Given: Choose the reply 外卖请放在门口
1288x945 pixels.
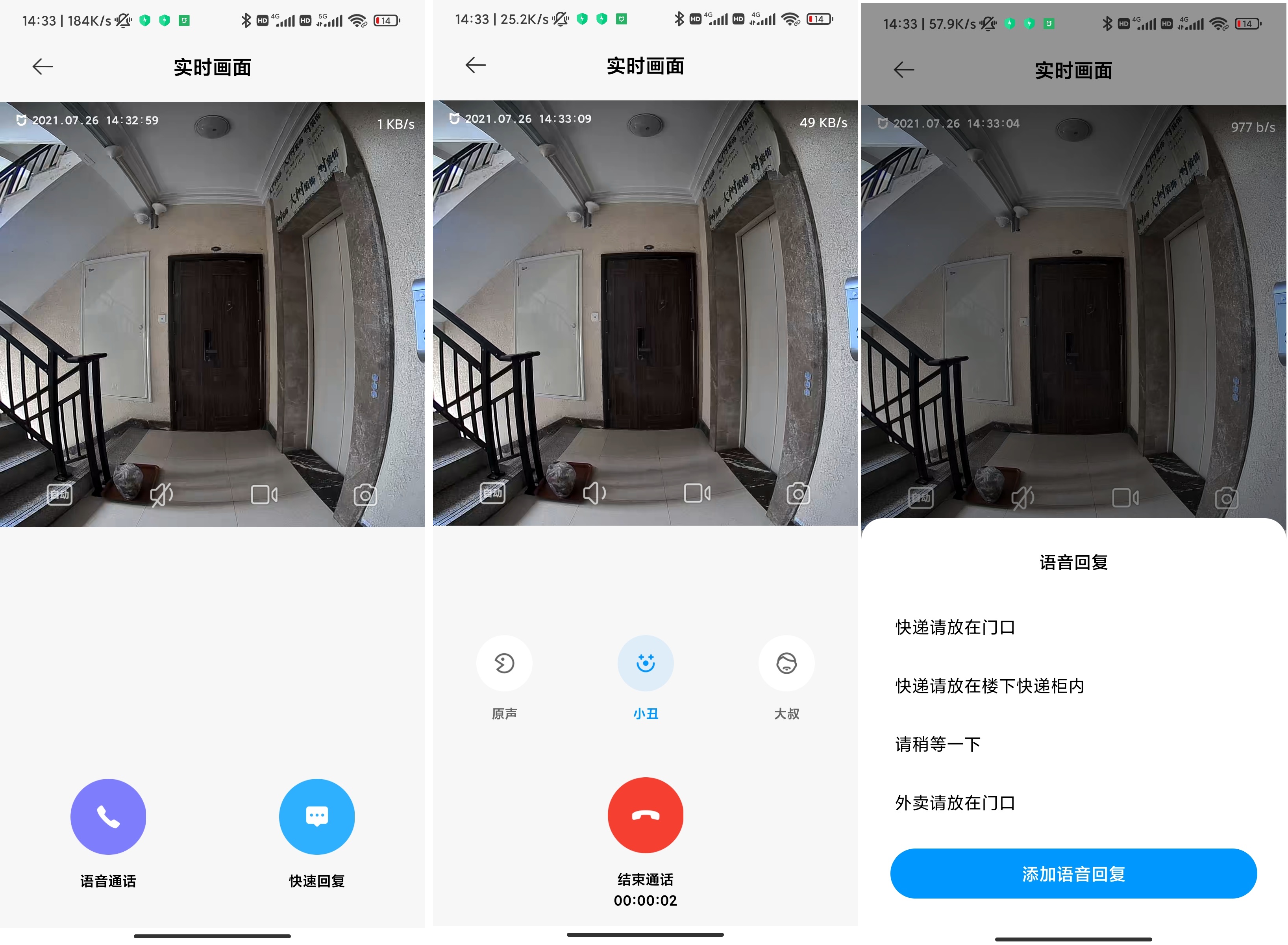Looking at the screenshot, I should point(955,802).
